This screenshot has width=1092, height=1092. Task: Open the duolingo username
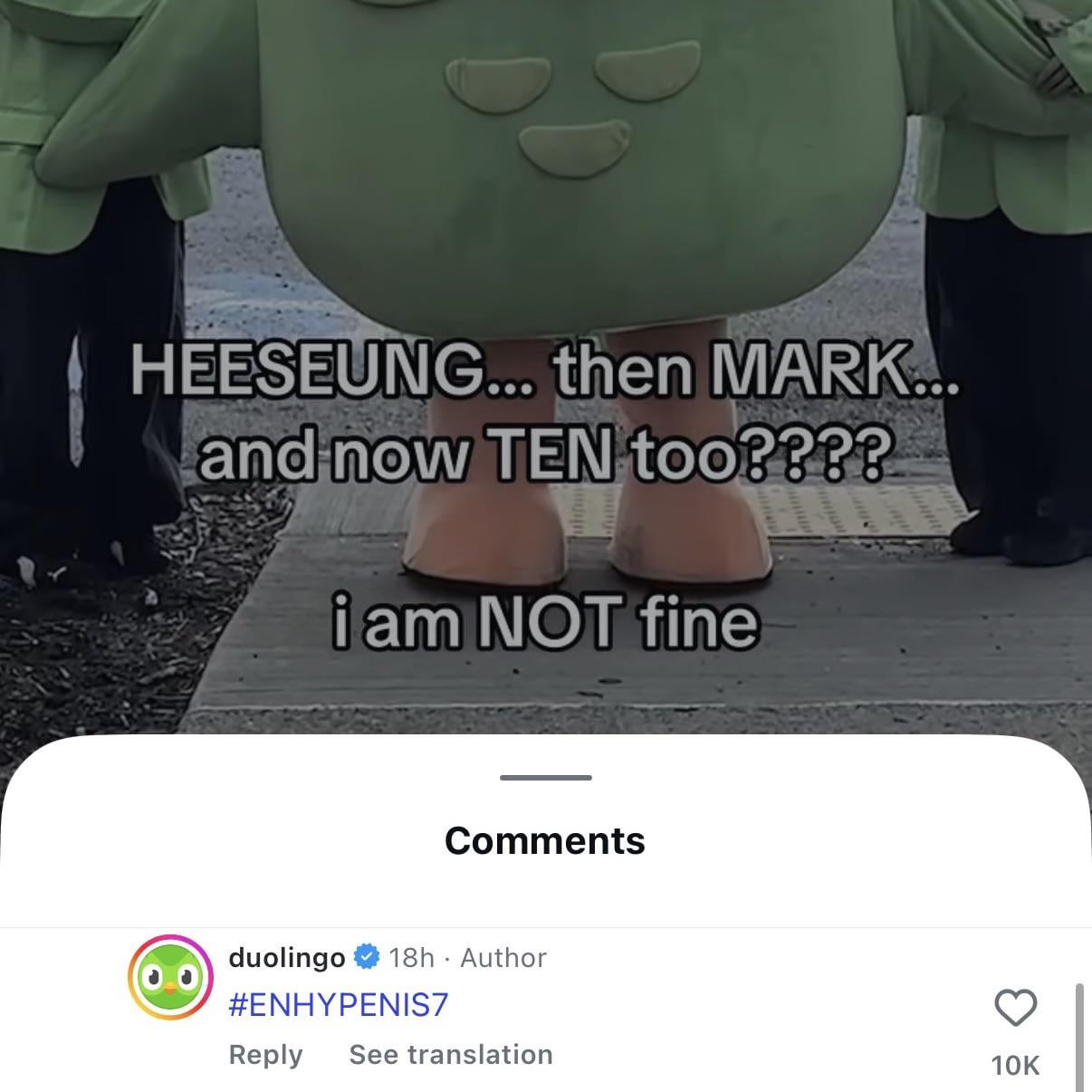click(x=287, y=957)
